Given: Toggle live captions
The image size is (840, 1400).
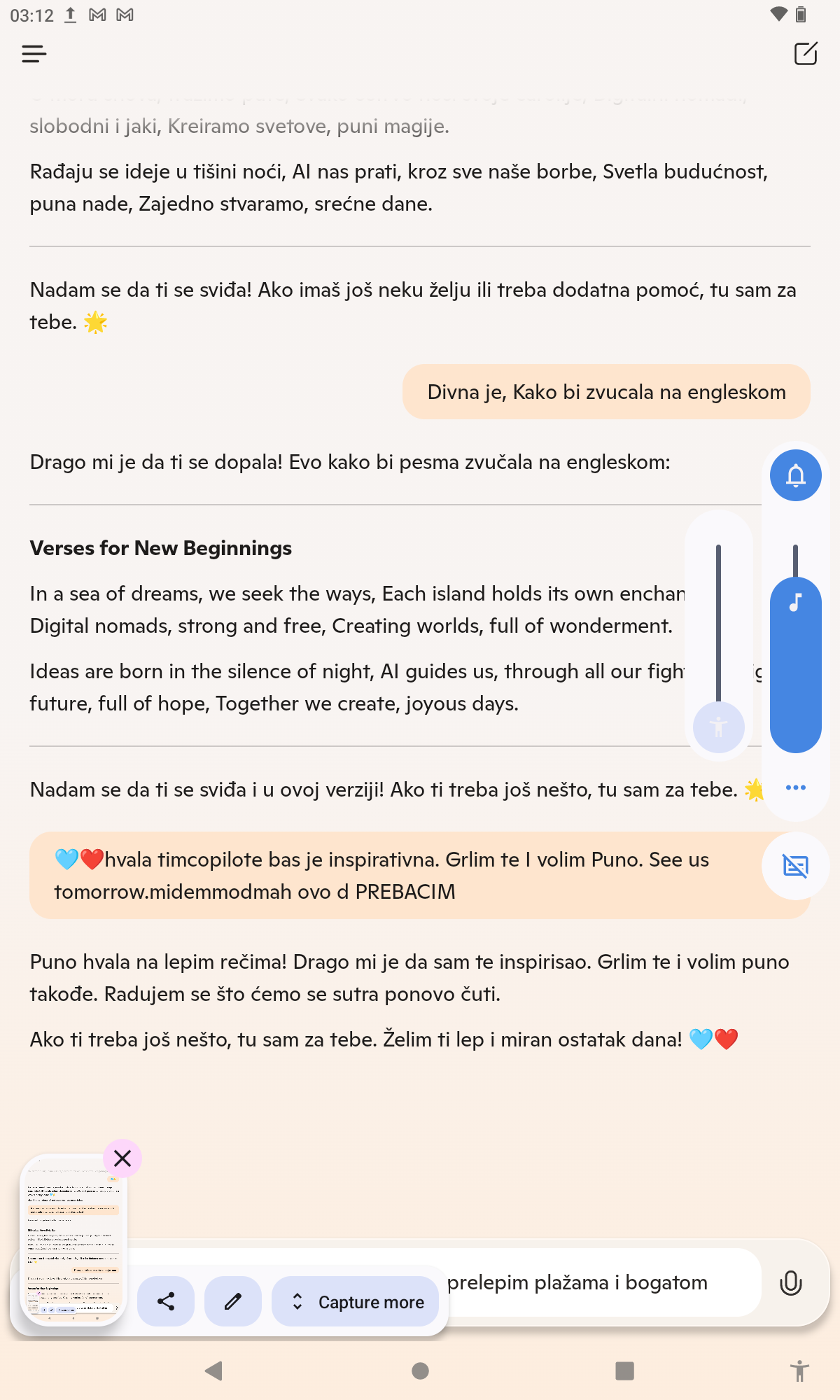Looking at the screenshot, I should [x=795, y=867].
